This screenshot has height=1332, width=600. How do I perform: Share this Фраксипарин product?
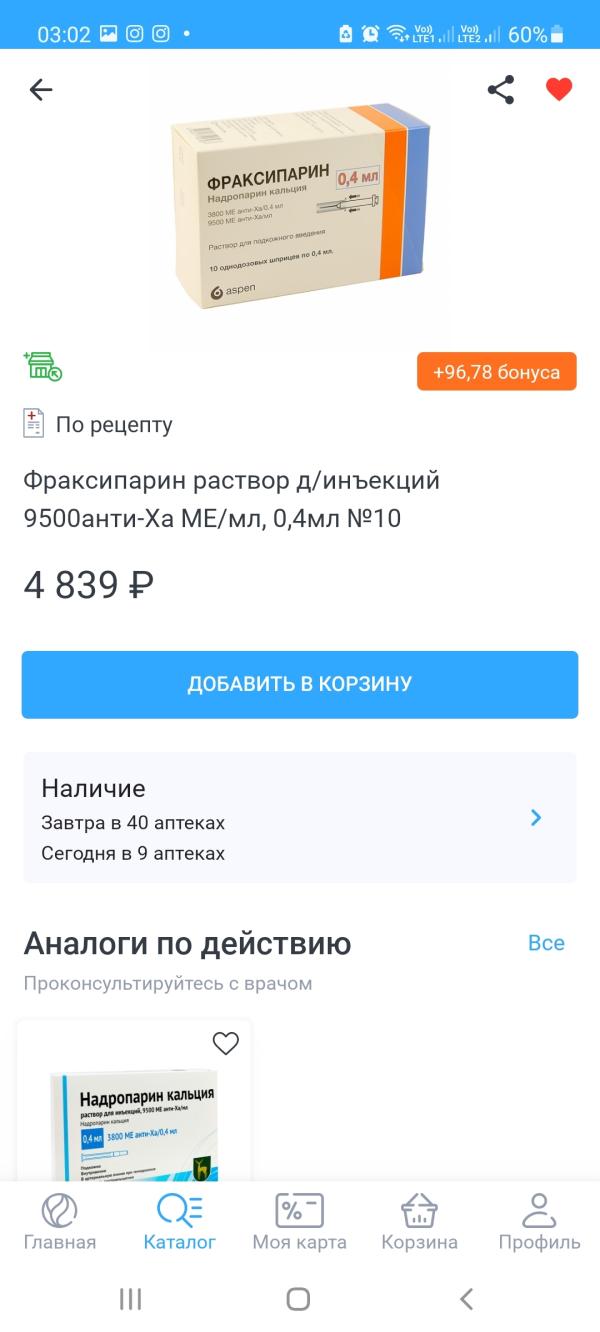501,90
